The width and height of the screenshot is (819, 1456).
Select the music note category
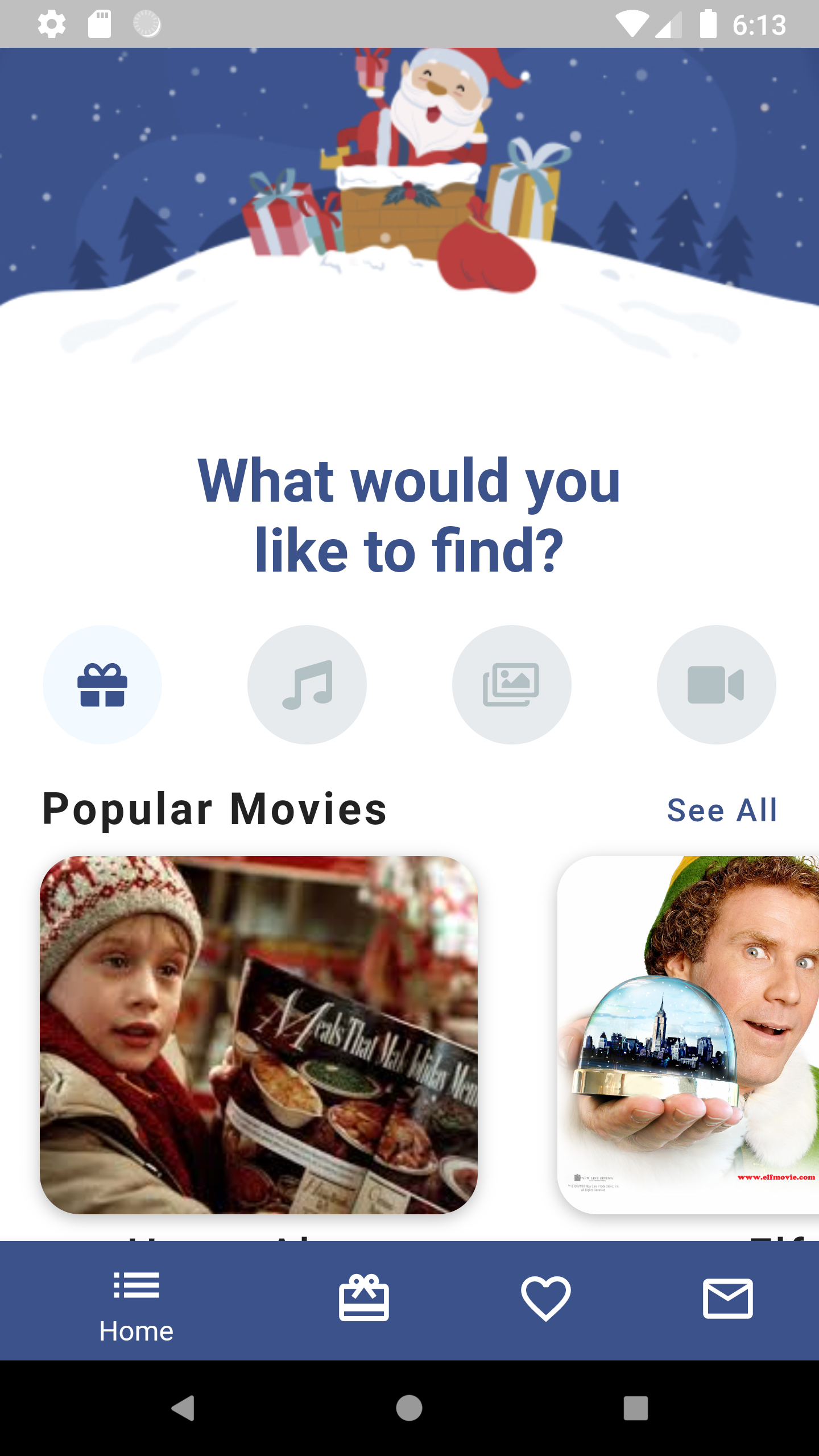coord(307,685)
